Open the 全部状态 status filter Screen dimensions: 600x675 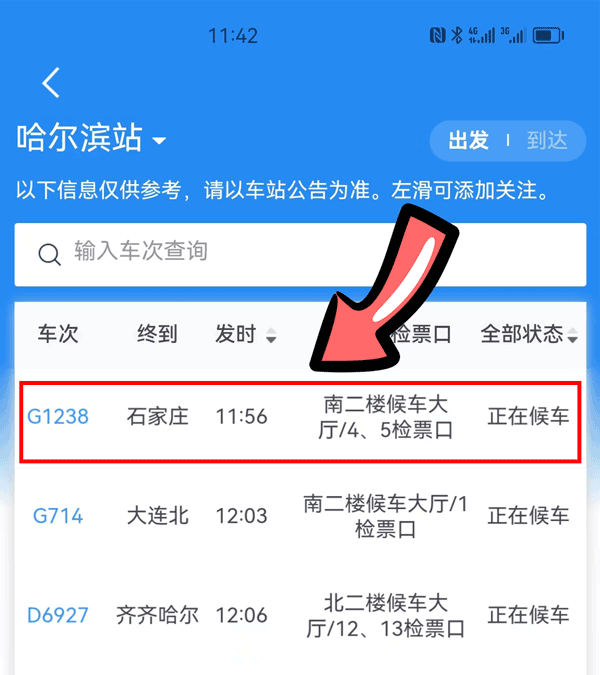pos(529,334)
